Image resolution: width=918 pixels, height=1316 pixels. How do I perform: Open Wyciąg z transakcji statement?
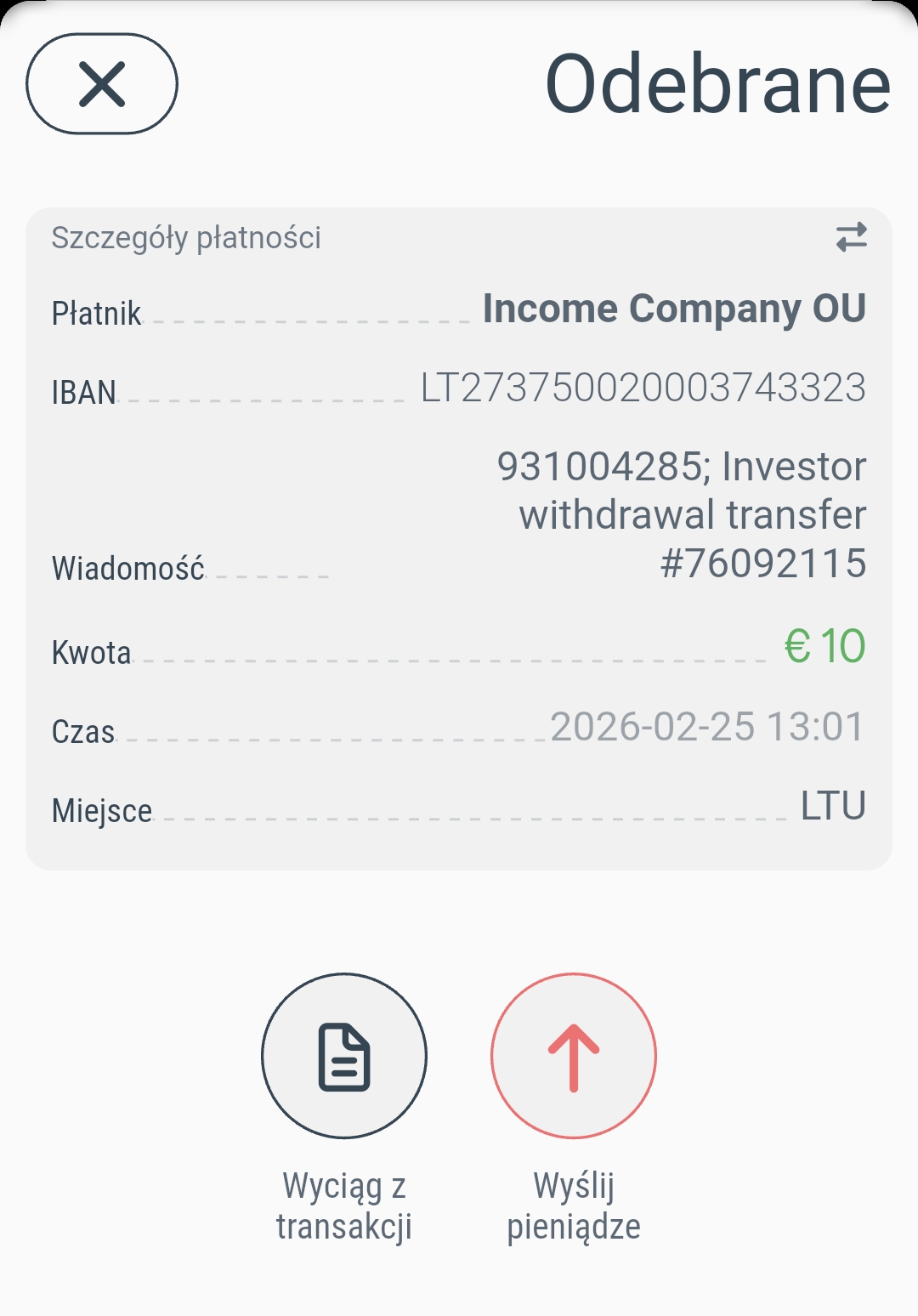344,1056
